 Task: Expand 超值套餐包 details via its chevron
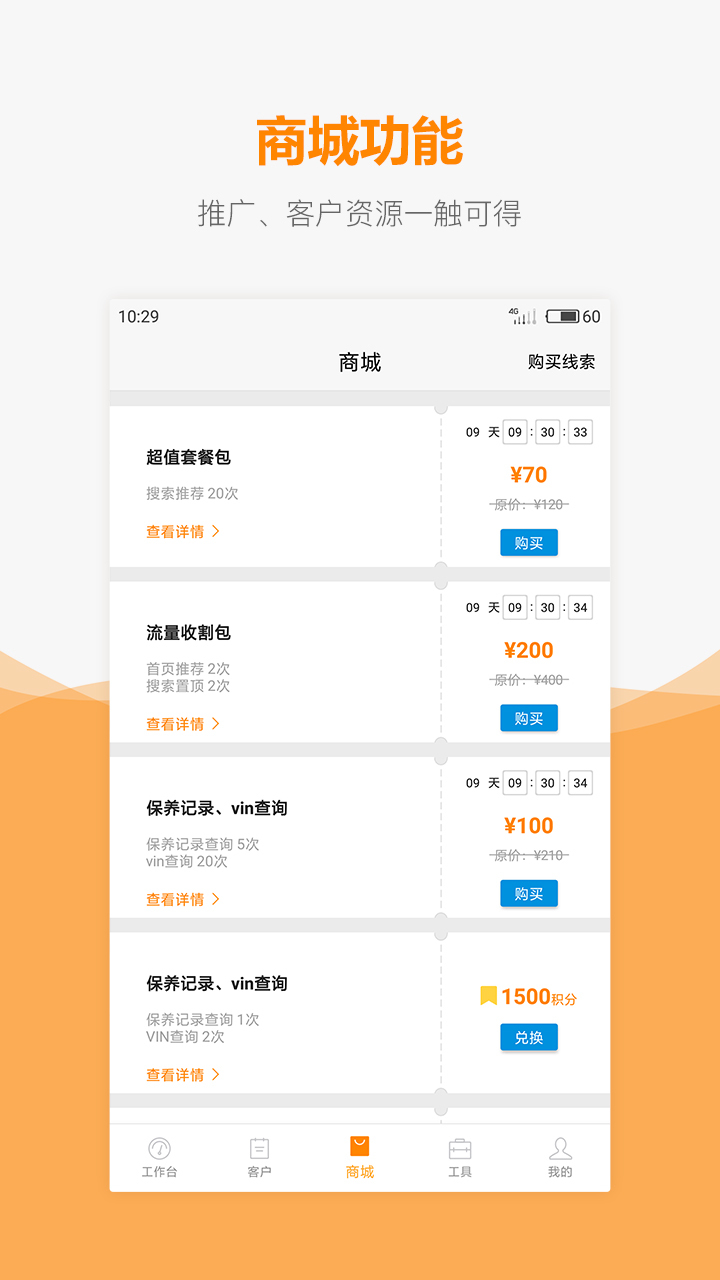click(218, 531)
